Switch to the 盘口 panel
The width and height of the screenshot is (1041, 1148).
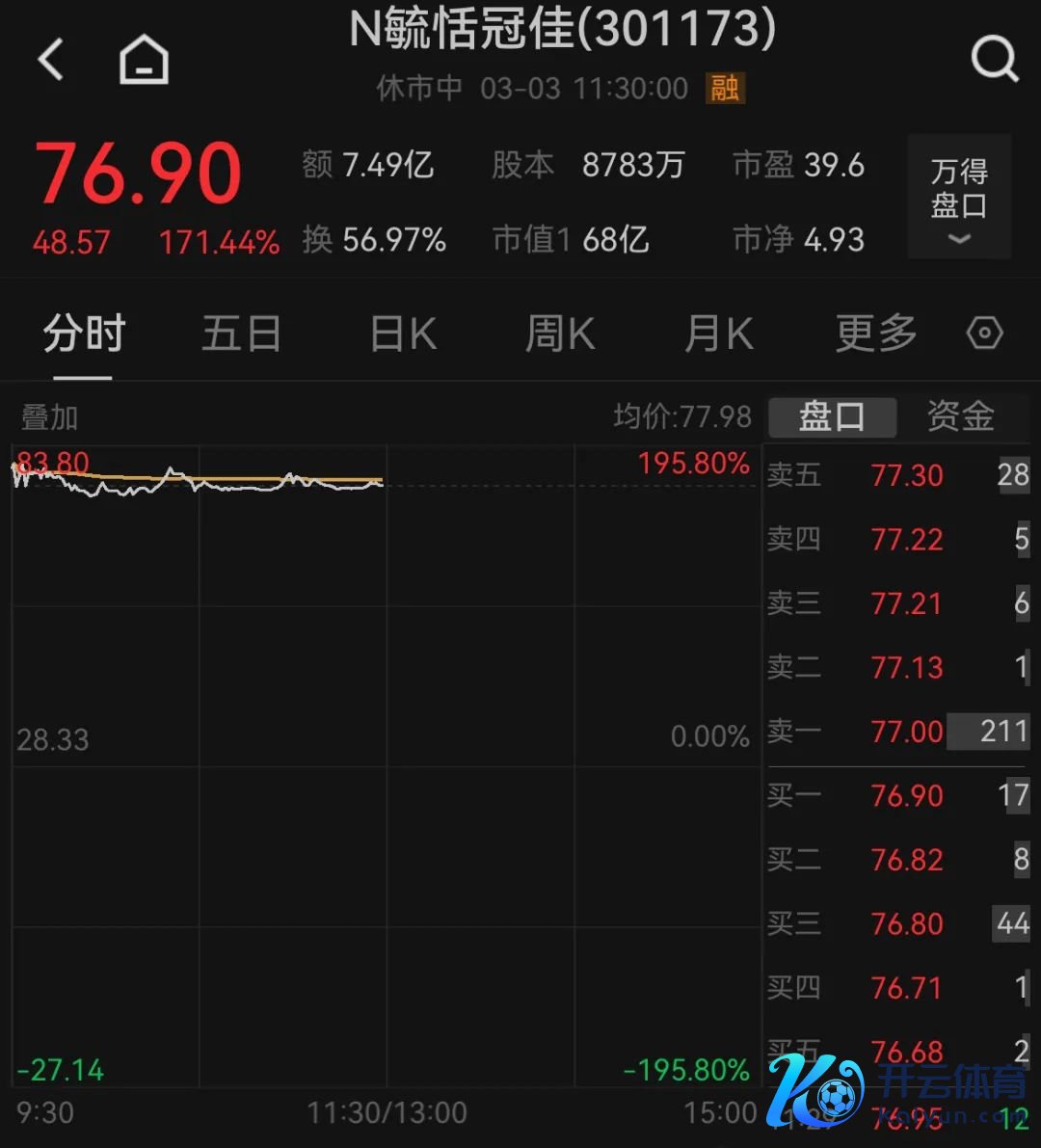point(832,416)
